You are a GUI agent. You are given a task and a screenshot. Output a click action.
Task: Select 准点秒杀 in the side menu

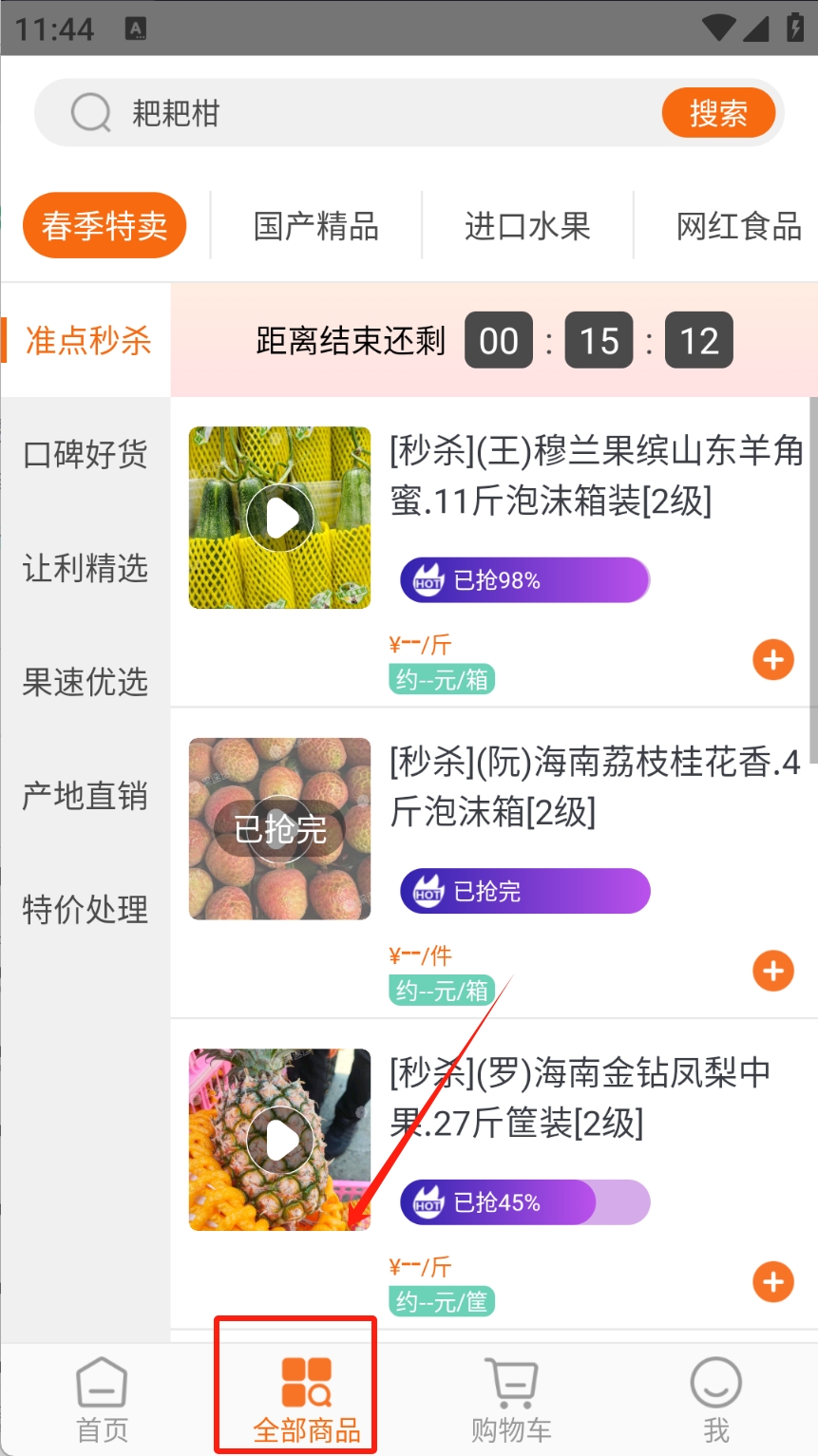pyautogui.click(x=87, y=340)
